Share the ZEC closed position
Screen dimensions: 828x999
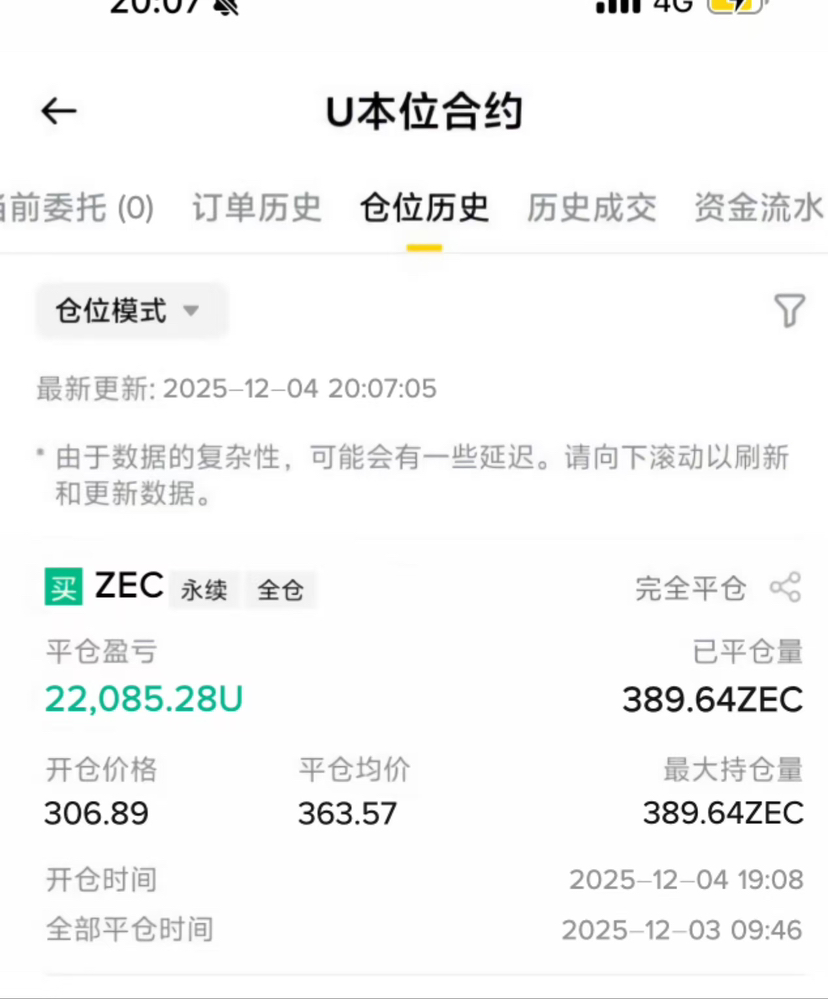click(x=786, y=588)
